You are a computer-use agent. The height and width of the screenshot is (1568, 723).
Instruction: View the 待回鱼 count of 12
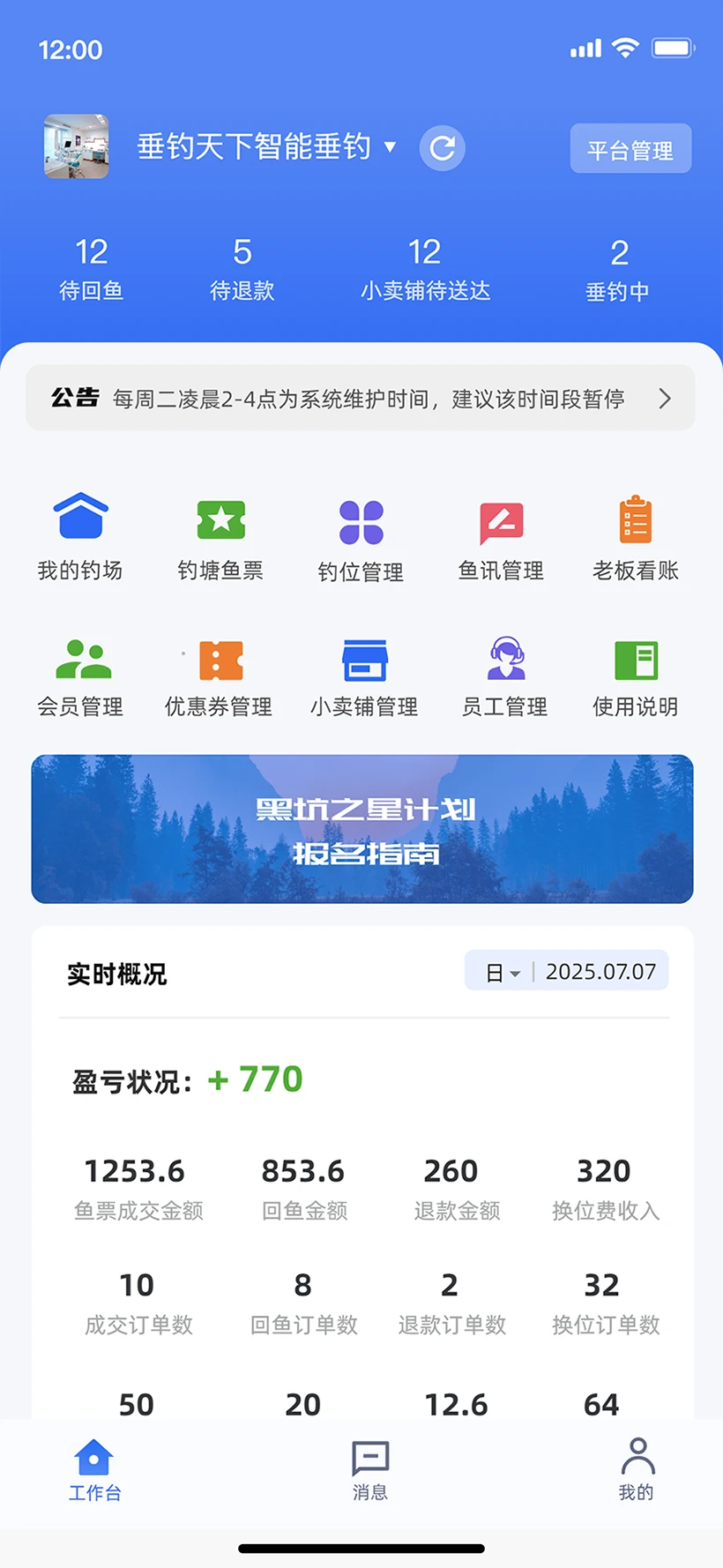(91, 268)
